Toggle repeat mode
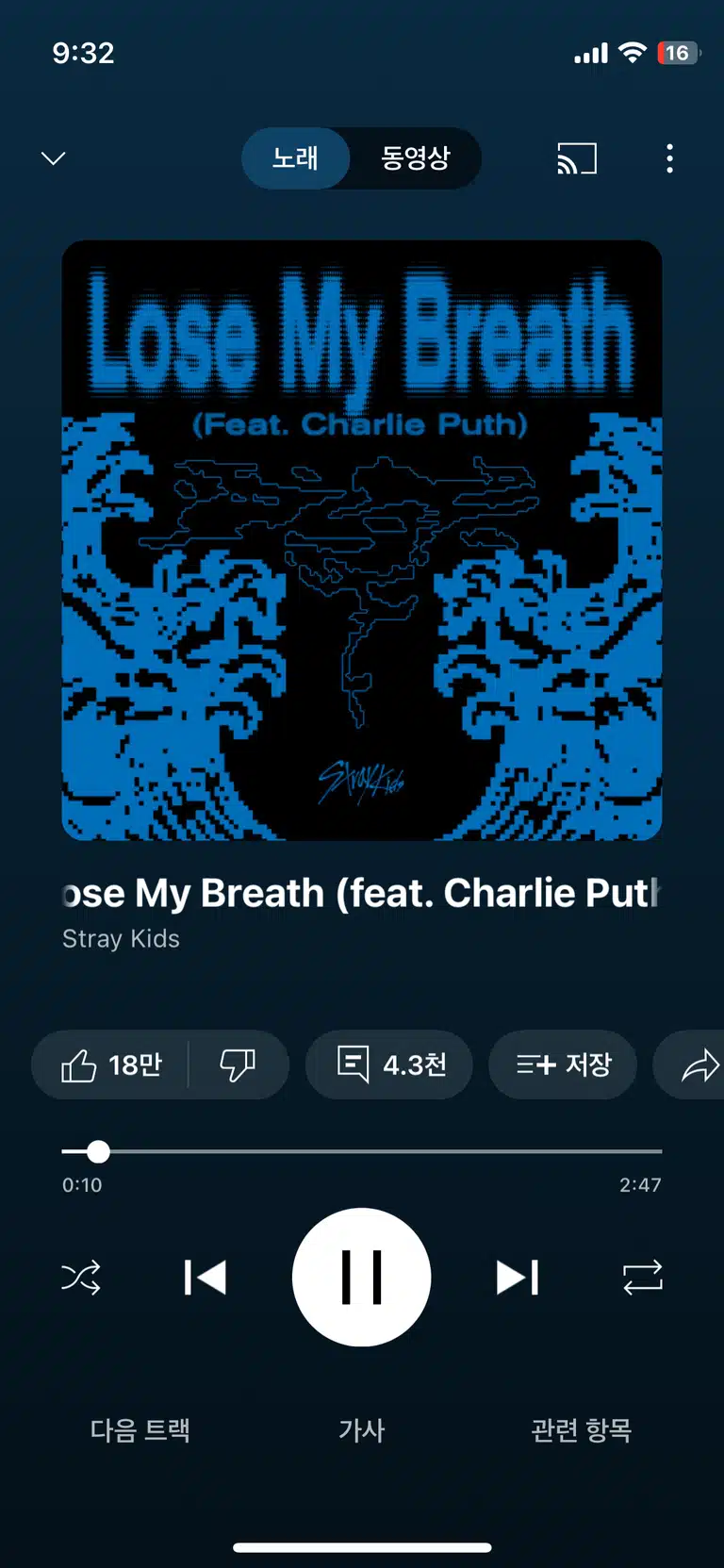724x1568 pixels. point(643,1279)
